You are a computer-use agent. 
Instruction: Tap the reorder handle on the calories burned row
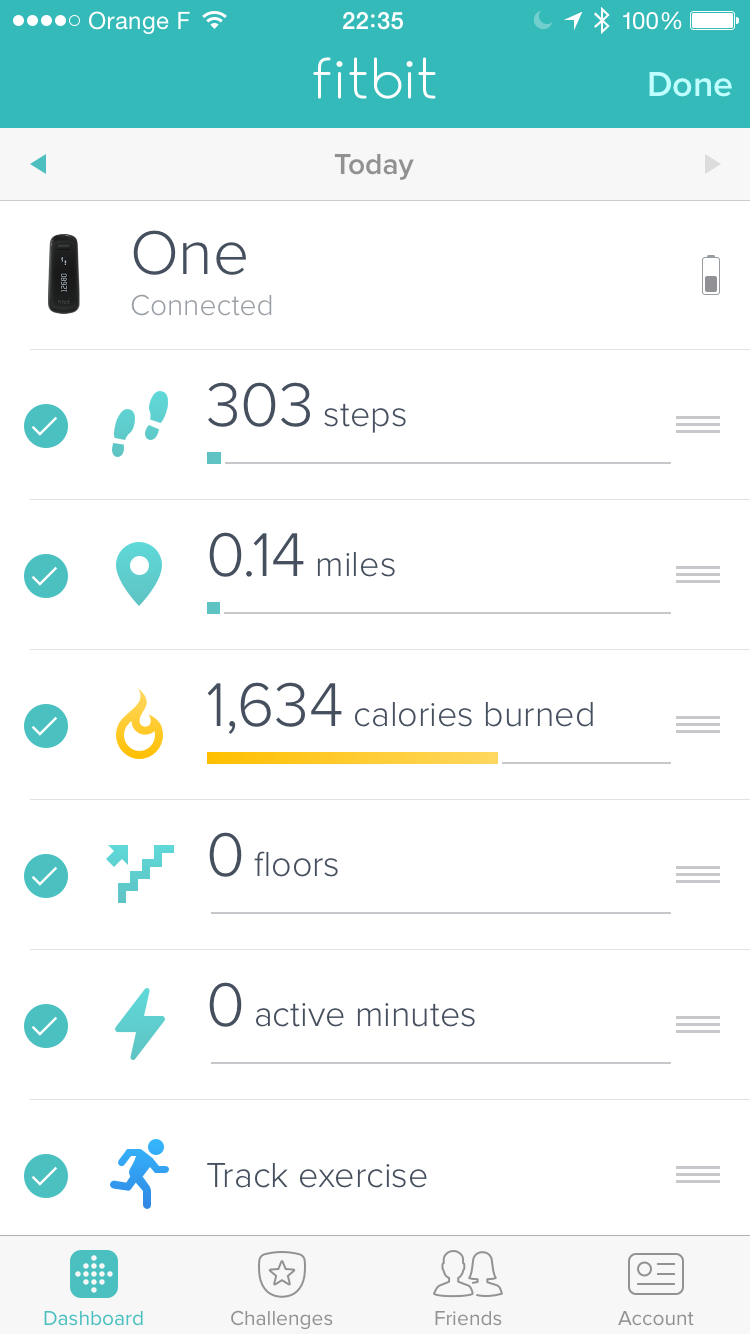pyautogui.click(x=698, y=724)
